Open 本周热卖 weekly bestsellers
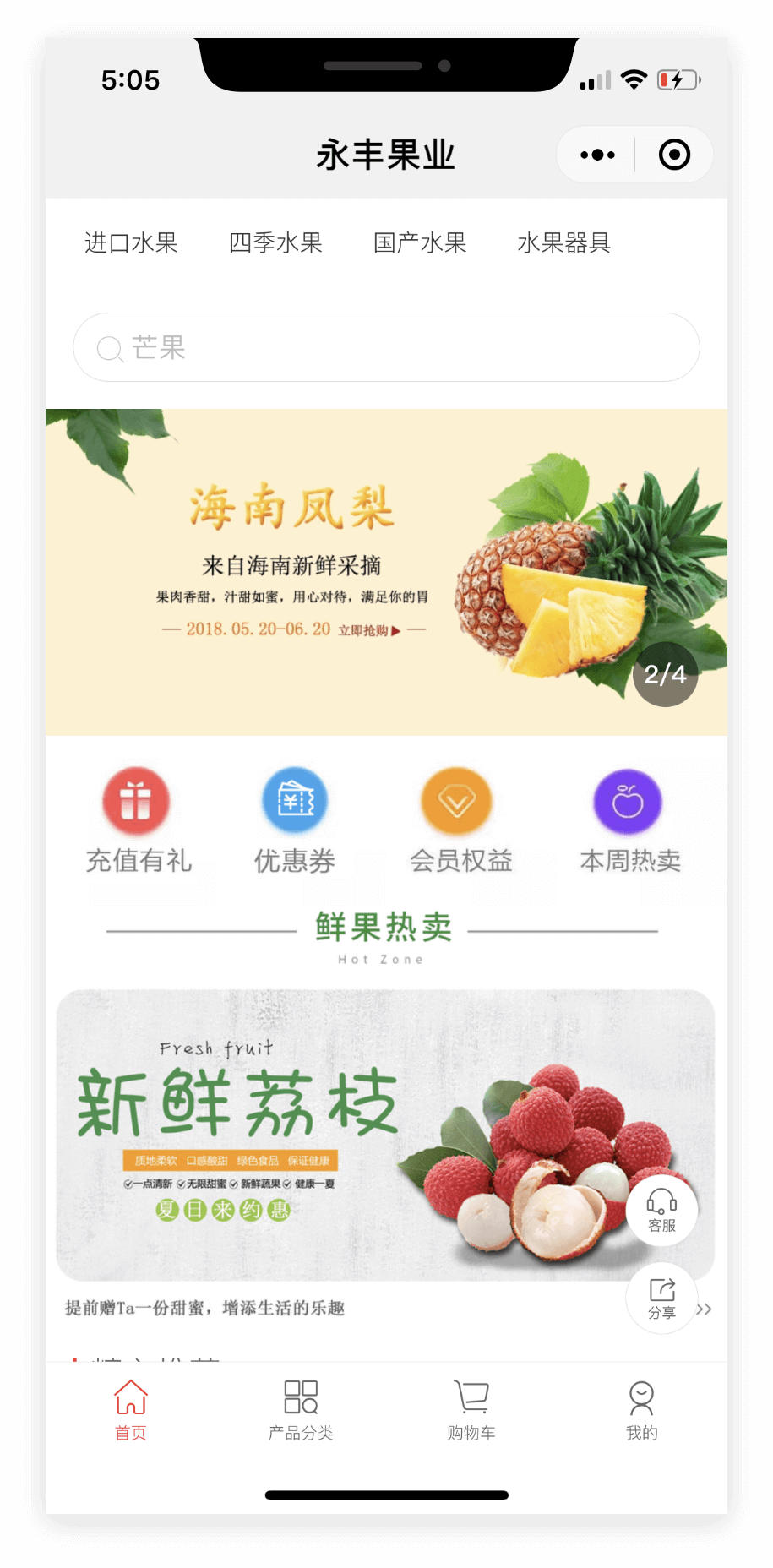 629,819
